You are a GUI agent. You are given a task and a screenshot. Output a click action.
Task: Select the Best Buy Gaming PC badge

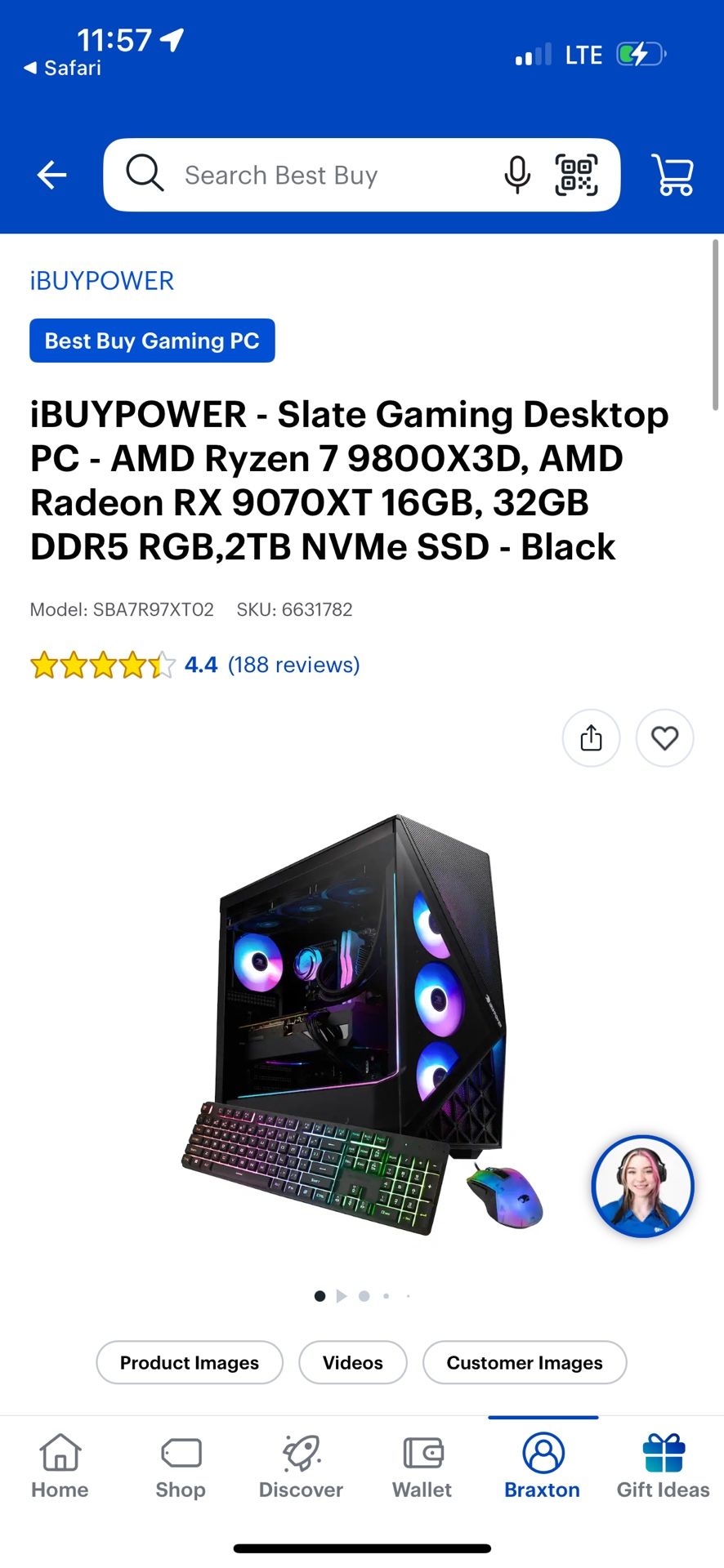[x=152, y=341]
